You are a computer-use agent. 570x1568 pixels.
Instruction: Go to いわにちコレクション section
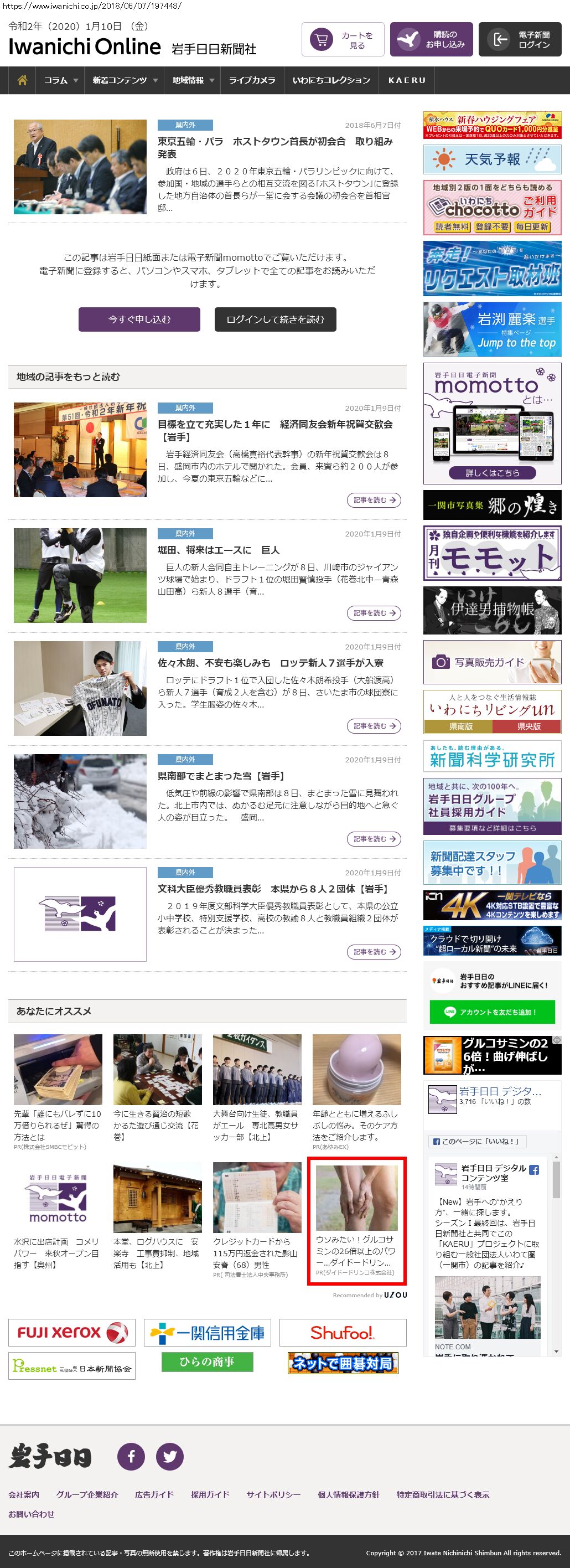click(x=331, y=80)
